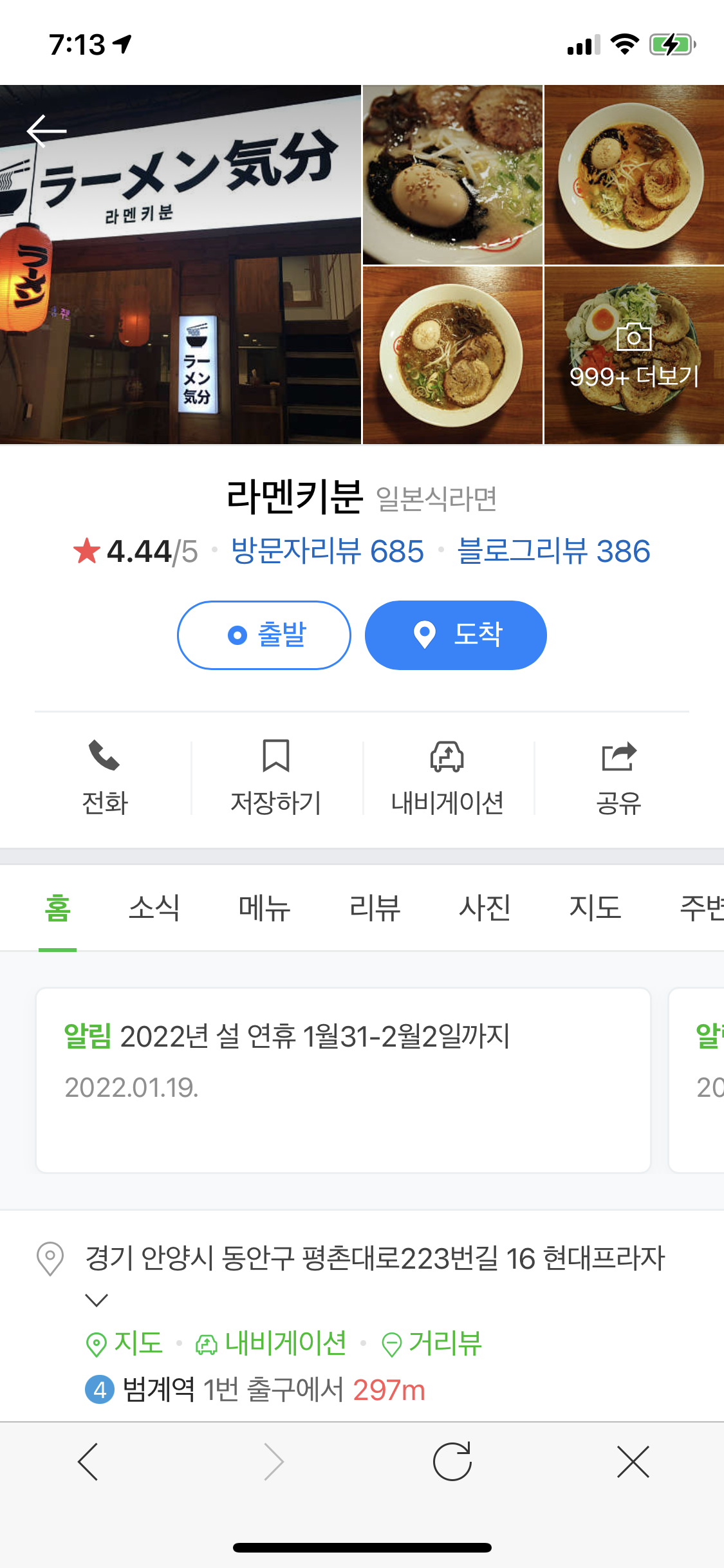Image resolution: width=724 pixels, height=1568 pixels.
Task: Set 라멘키분 as 도착 destination
Action: pyautogui.click(x=456, y=635)
